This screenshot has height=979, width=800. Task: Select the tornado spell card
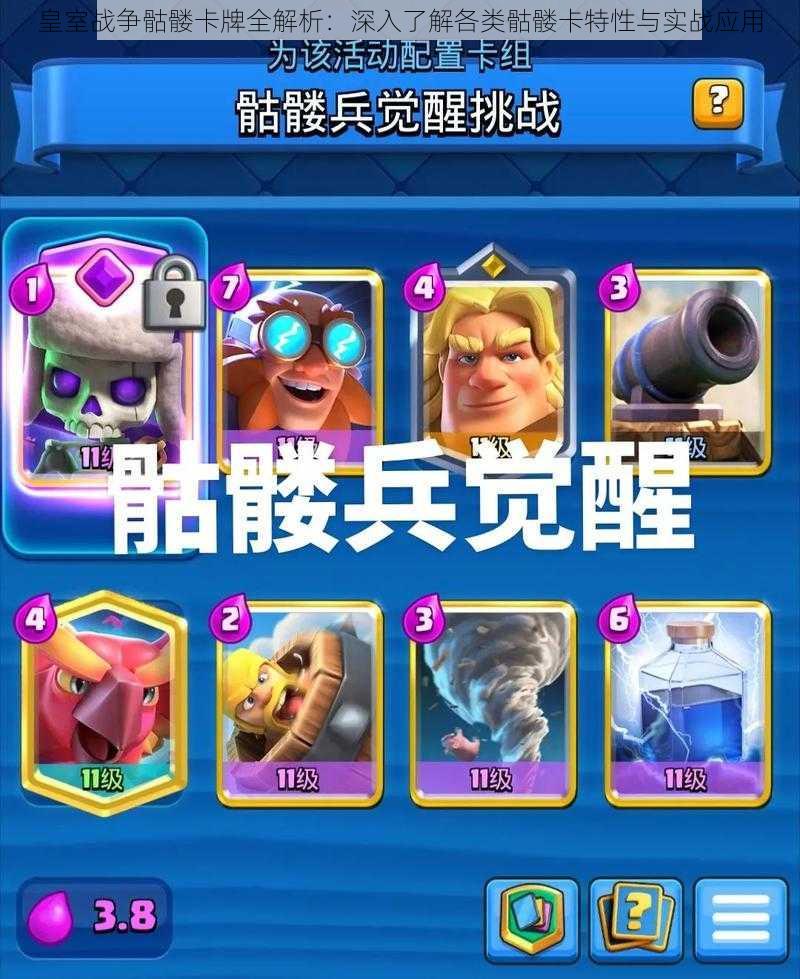(493, 702)
